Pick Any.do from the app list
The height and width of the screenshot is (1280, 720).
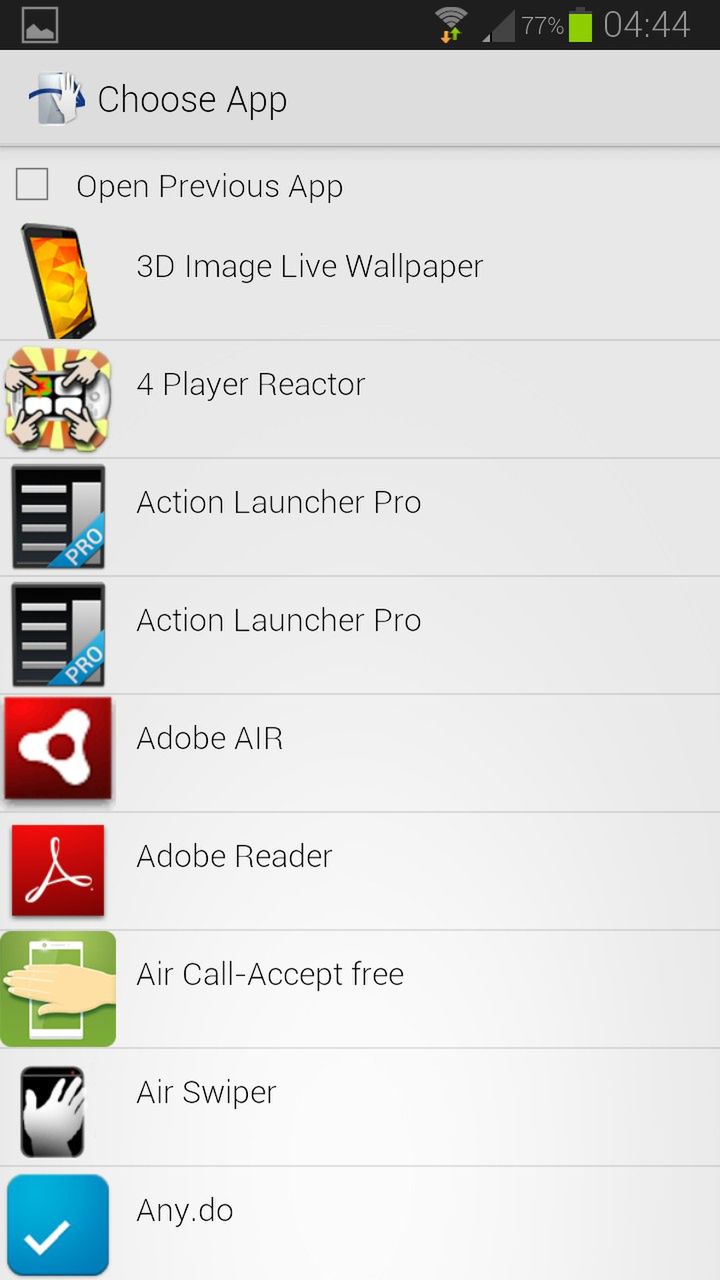click(185, 1211)
